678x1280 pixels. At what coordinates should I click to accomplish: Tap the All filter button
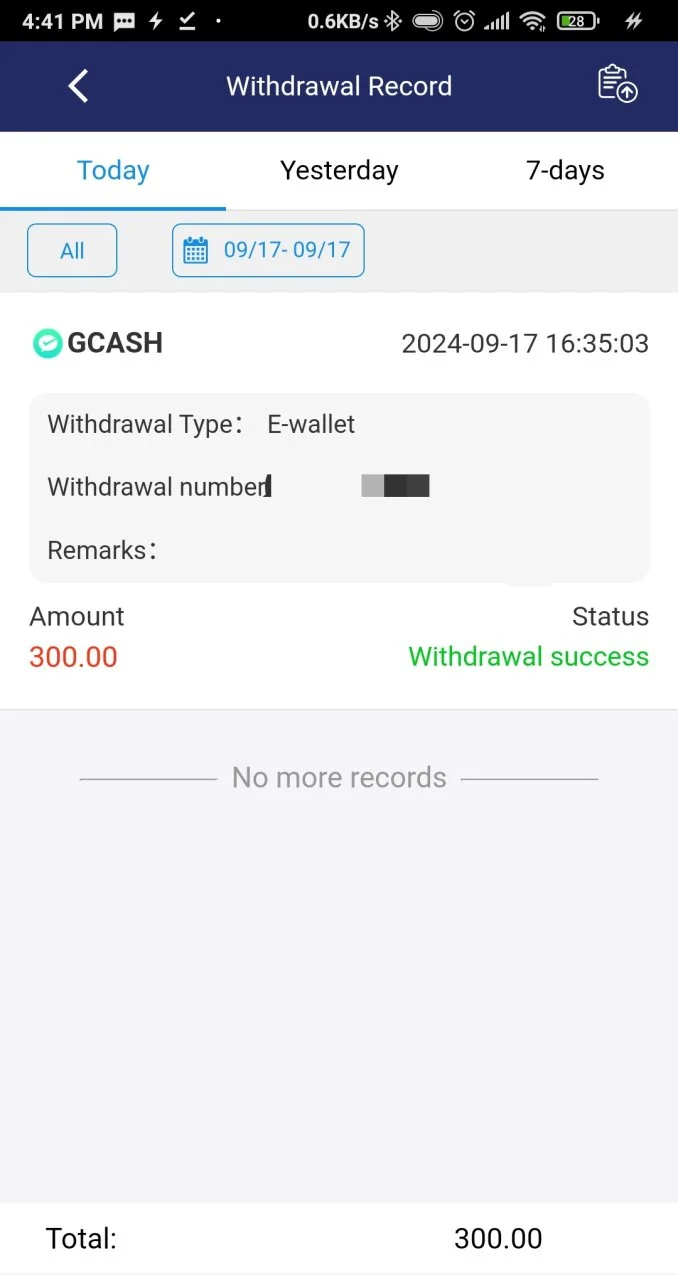[x=72, y=250]
